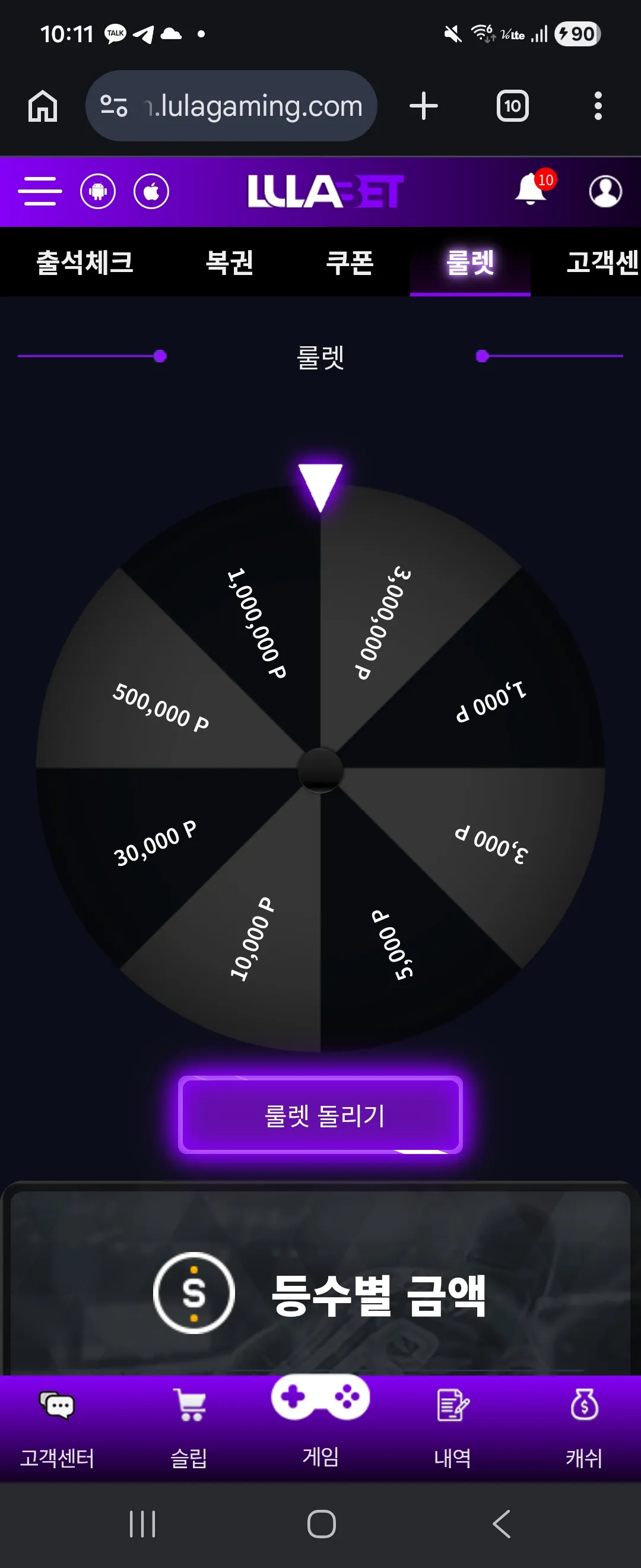Screen dimensions: 641x1568
Task: Tap the Android app download icon
Action: 98,191
